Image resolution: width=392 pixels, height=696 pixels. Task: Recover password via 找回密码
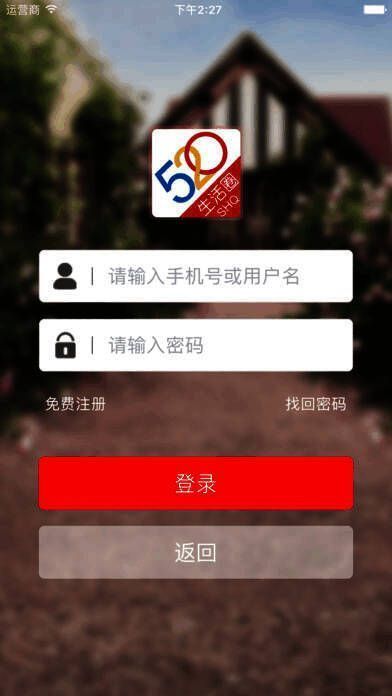(316, 404)
